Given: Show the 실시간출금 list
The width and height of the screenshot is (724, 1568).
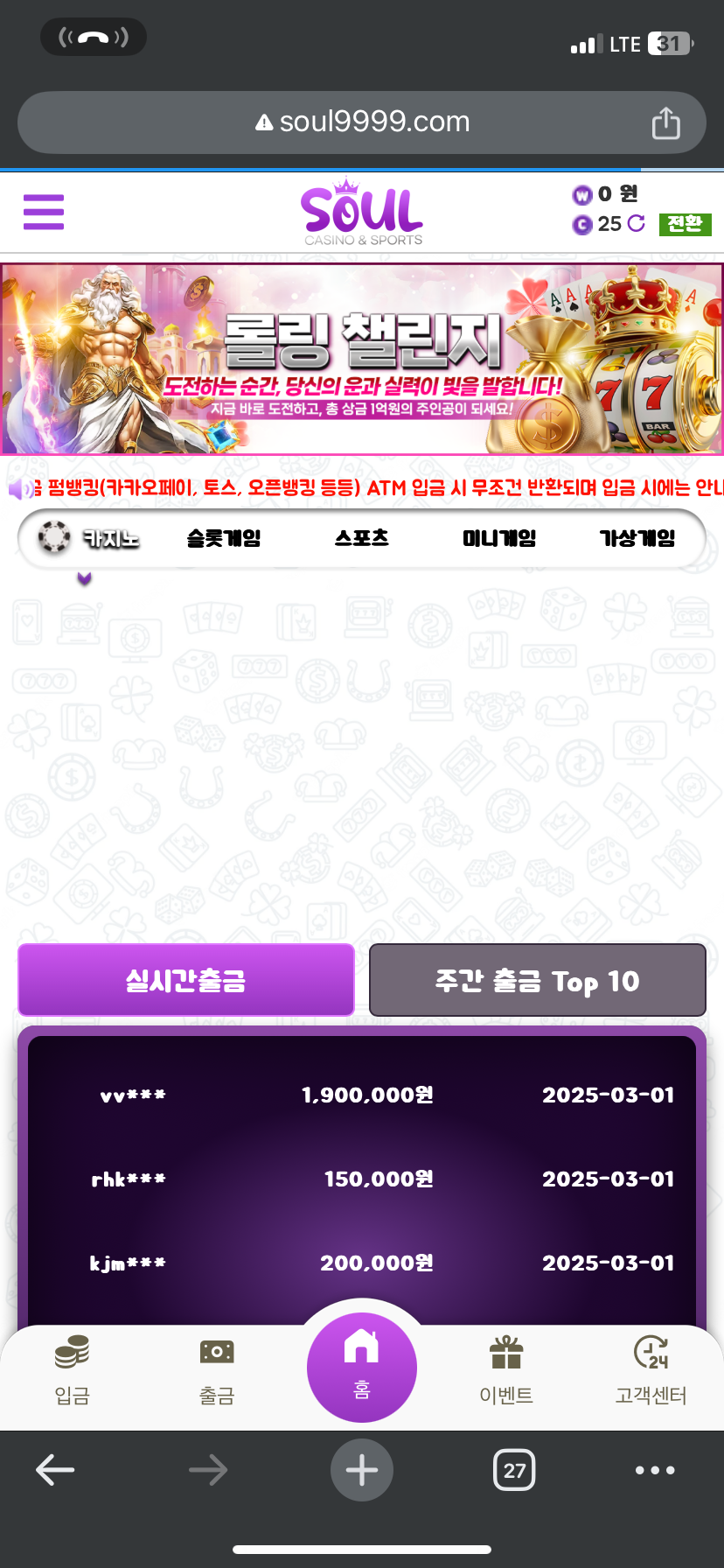Looking at the screenshot, I should (x=185, y=980).
